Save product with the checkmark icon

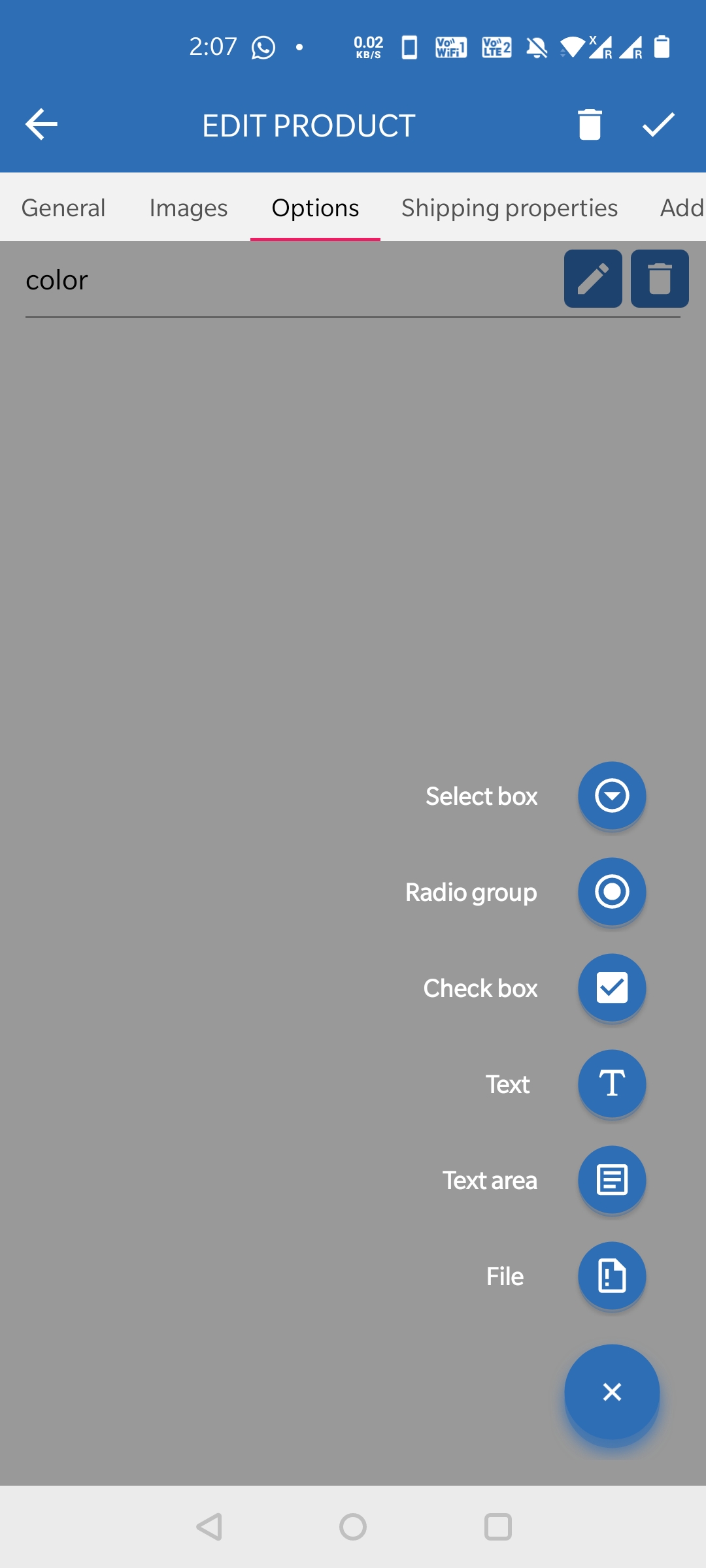(x=658, y=124)
